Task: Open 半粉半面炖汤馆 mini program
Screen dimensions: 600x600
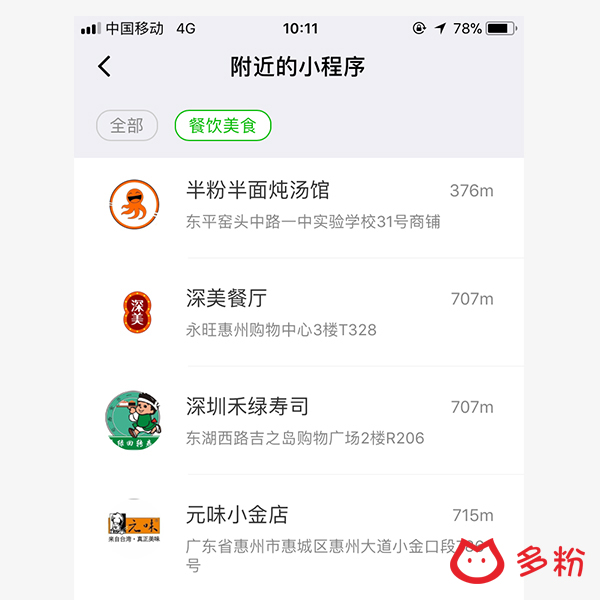Action: pyautogui.click(x=300, y=204)
